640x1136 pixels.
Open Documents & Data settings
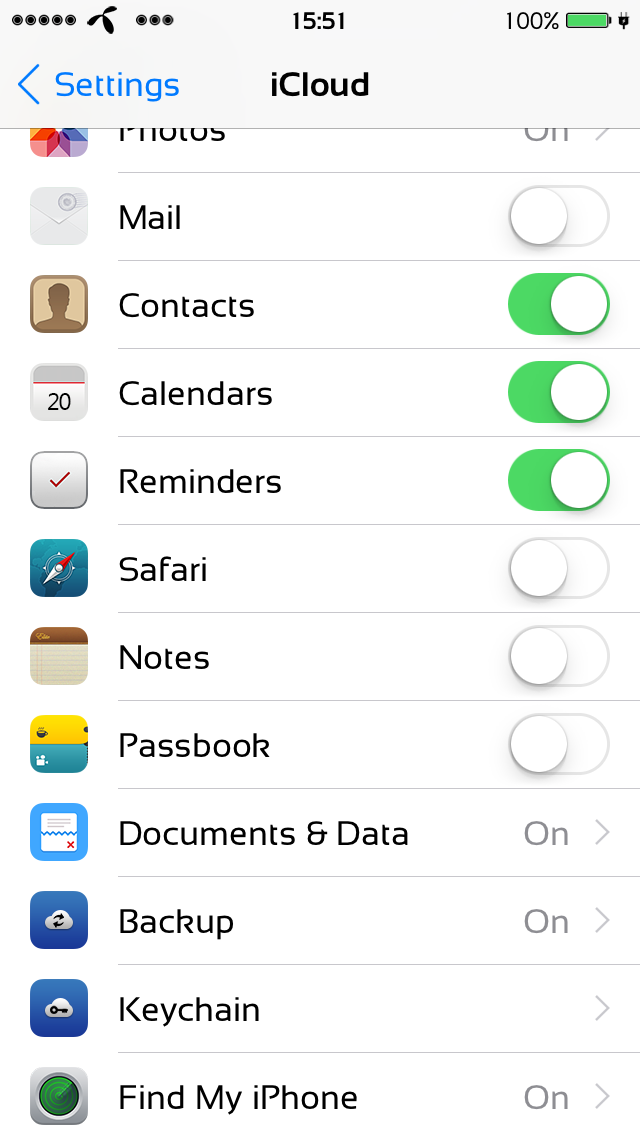pos(320,833)
